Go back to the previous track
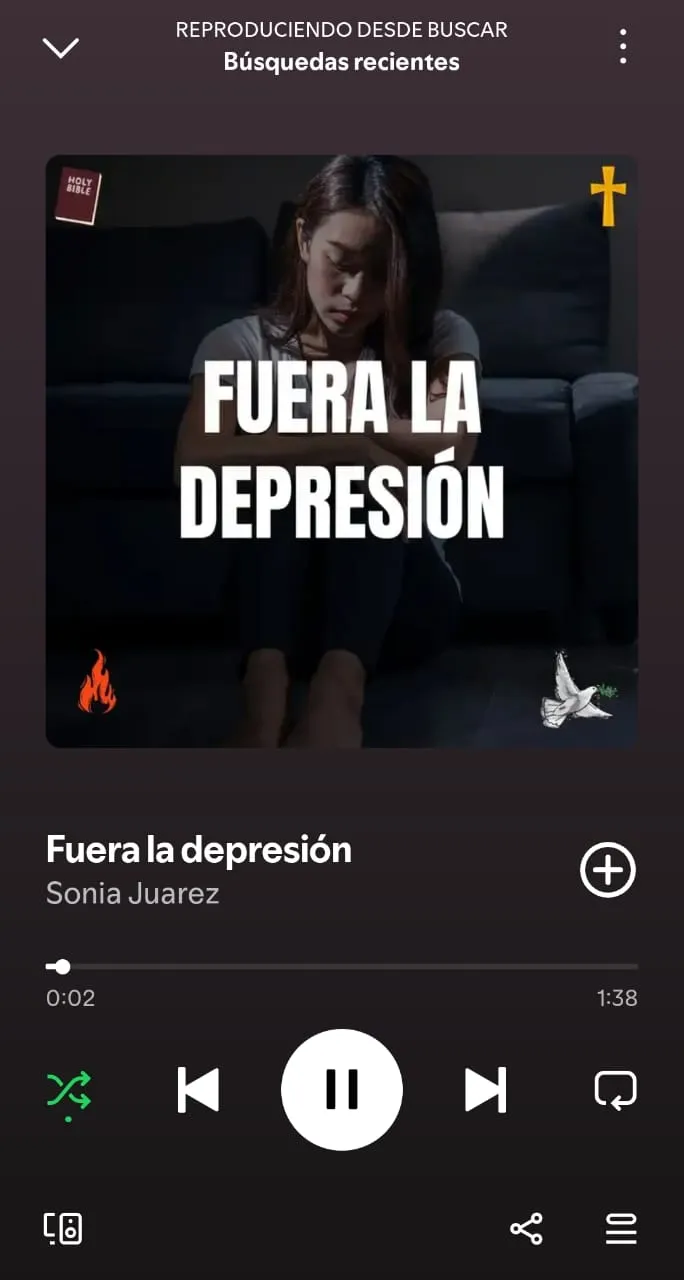The image size is (684, 1280). pos(198,1089)
